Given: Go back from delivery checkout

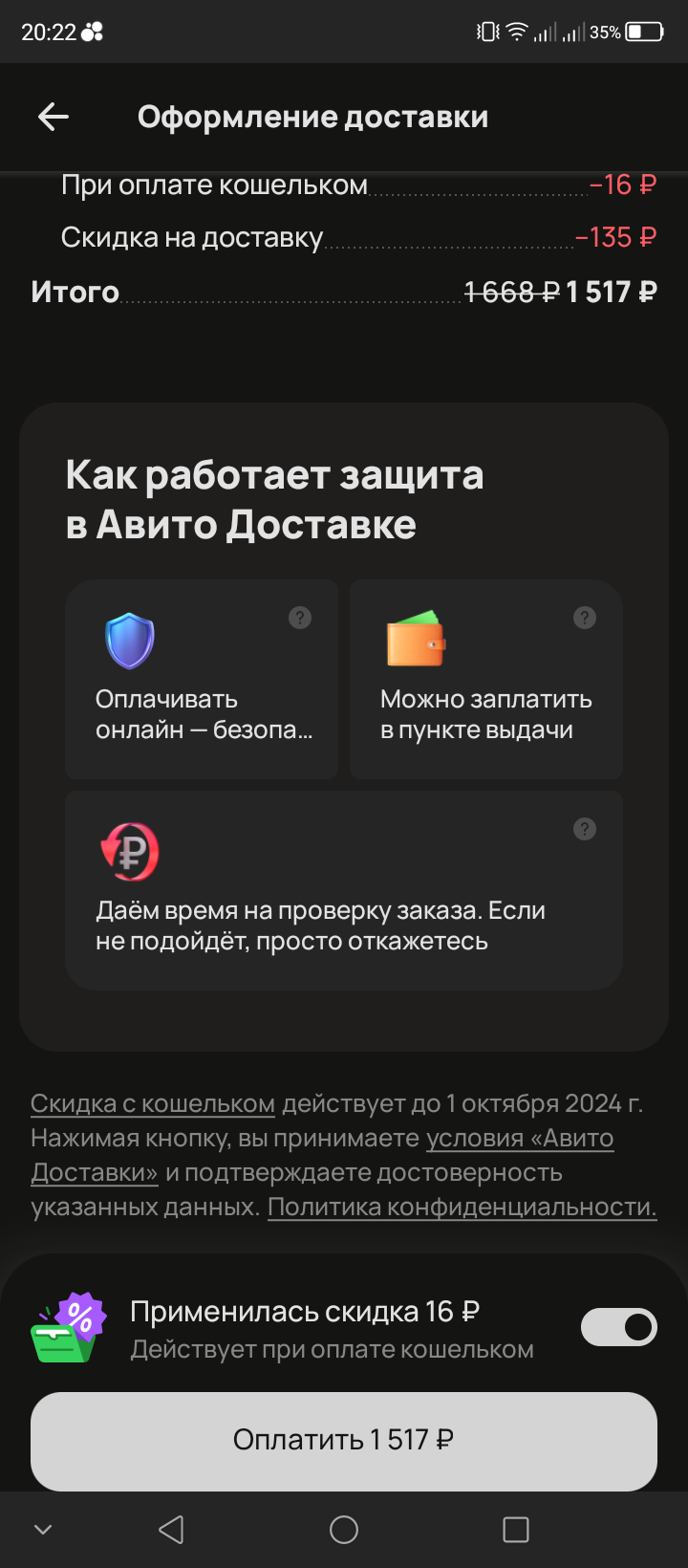Looking at the screenshot, I should pos(54,117).
